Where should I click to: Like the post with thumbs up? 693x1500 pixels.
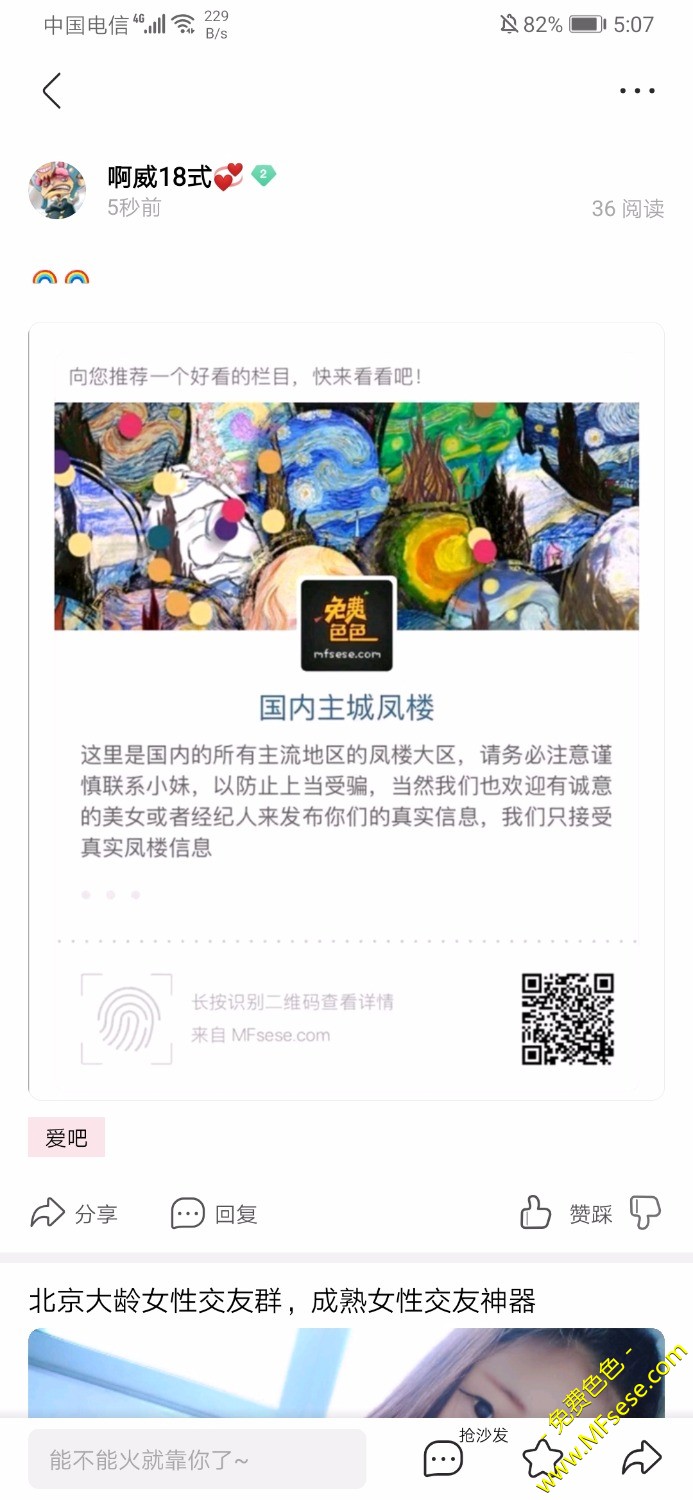536,1213
